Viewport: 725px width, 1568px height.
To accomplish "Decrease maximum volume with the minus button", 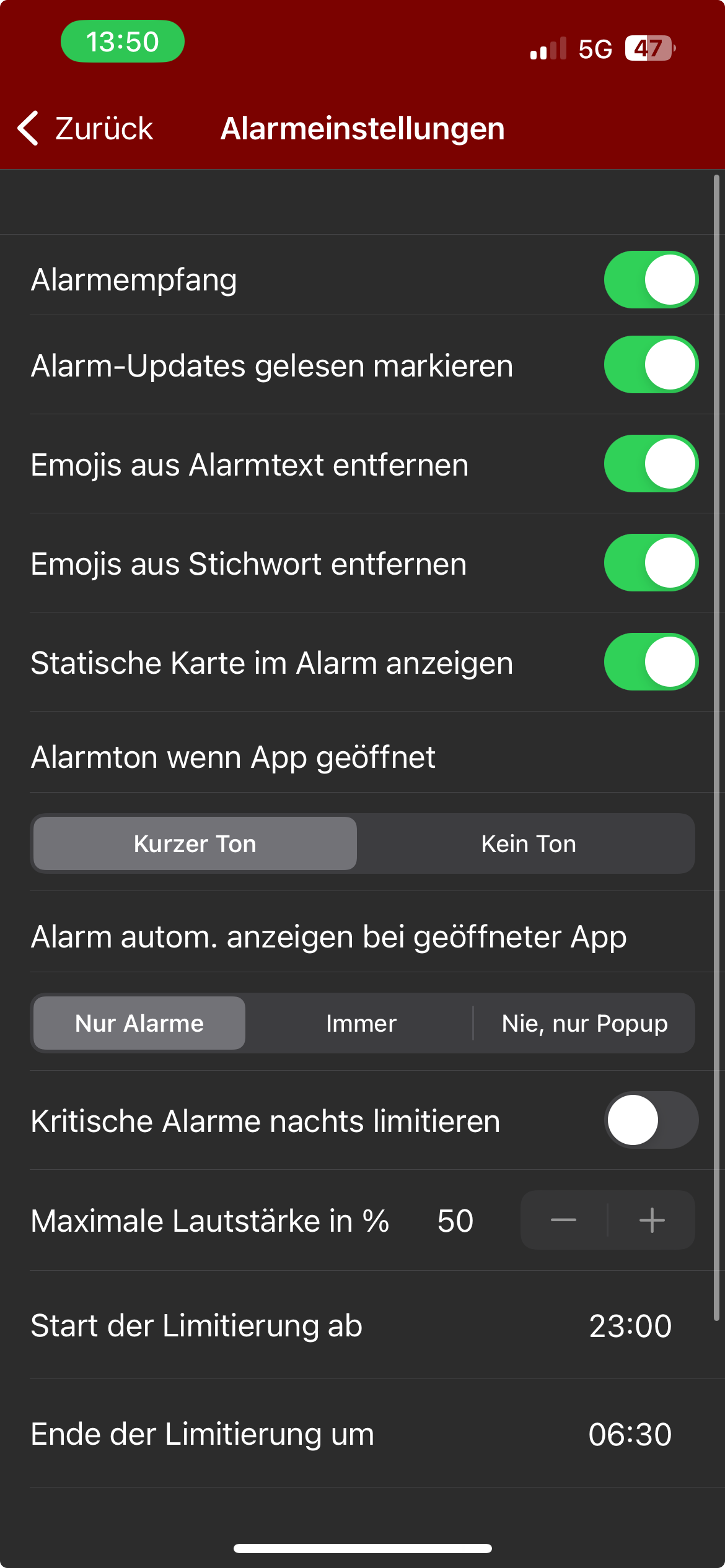I will (564, 1221).
